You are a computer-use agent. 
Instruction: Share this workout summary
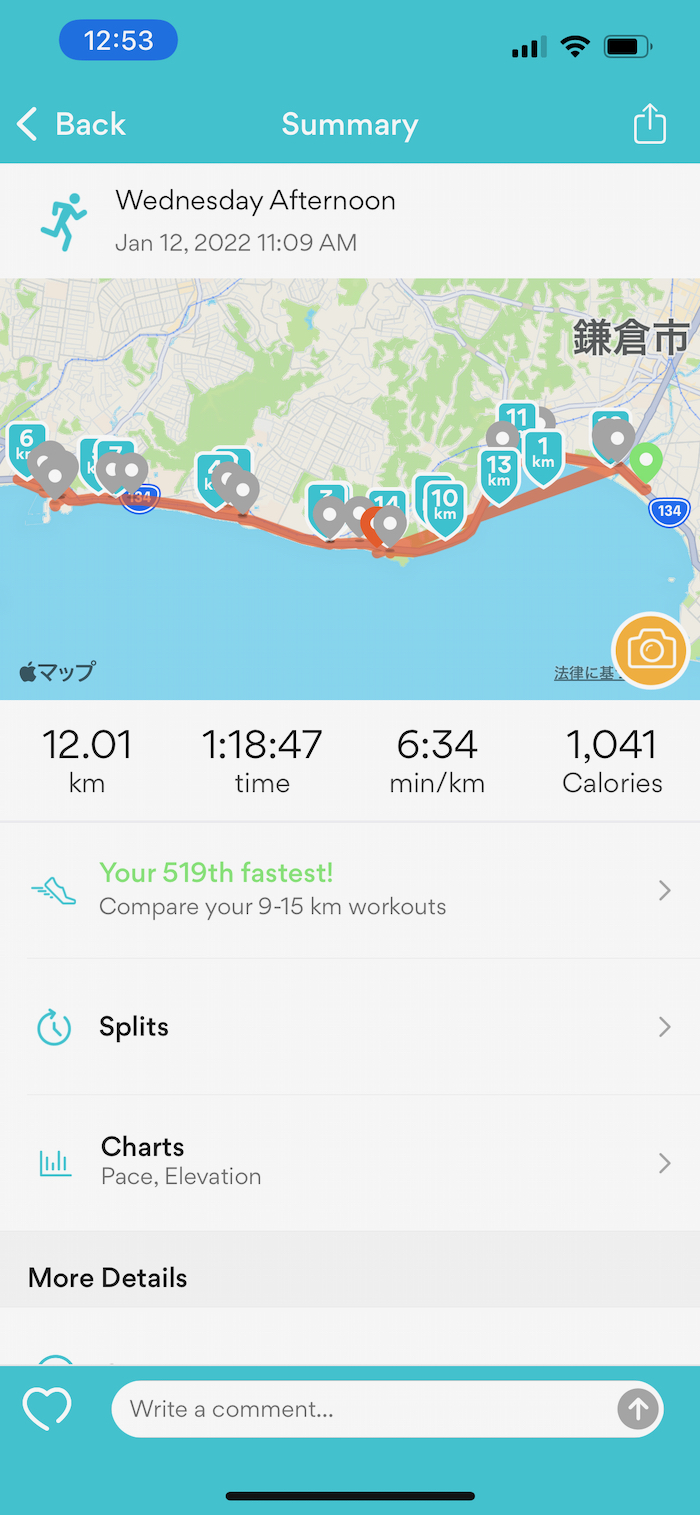tap(649, 125)
